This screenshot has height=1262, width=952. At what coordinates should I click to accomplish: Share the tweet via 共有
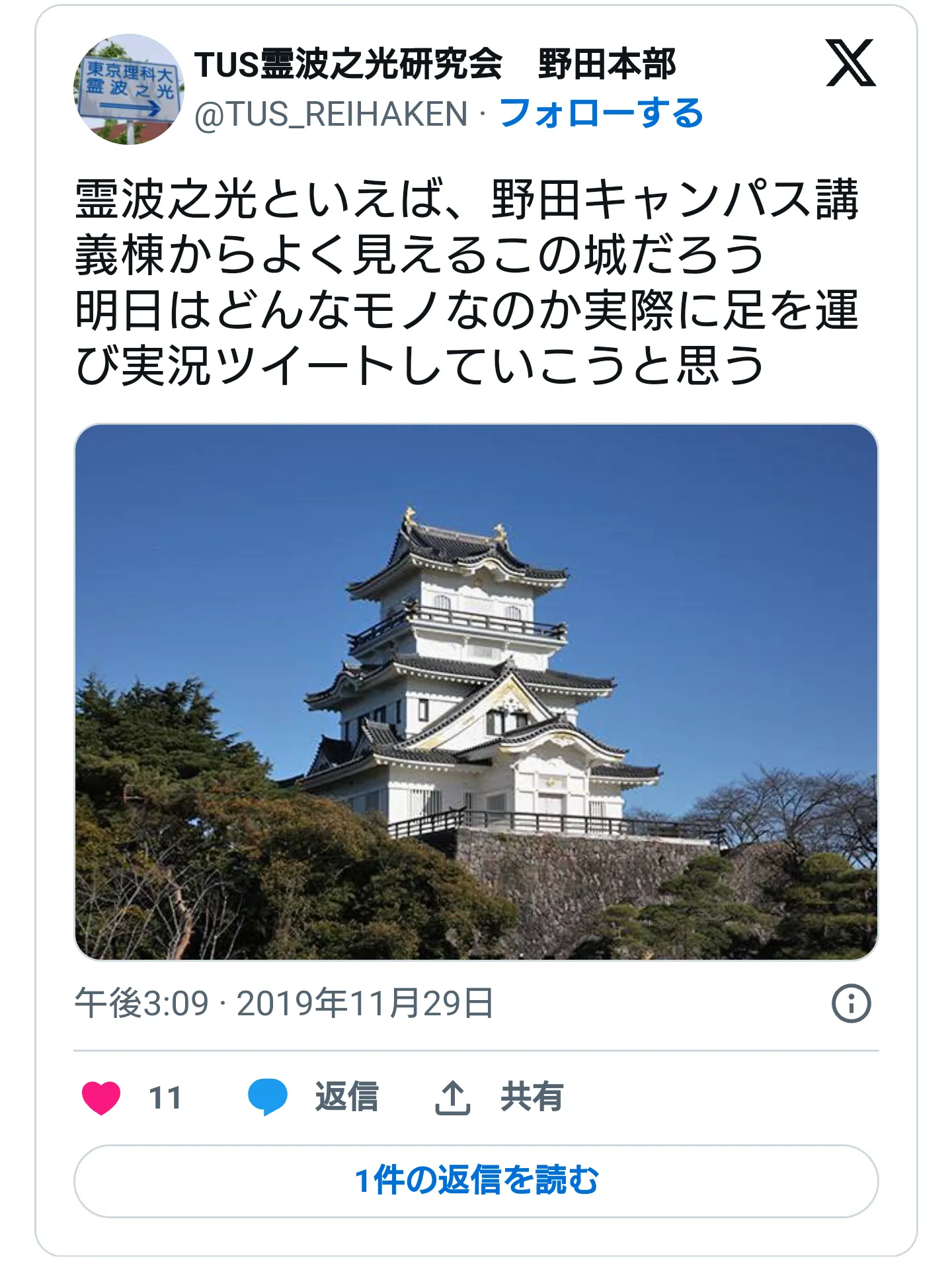(x=499, y=1097)
